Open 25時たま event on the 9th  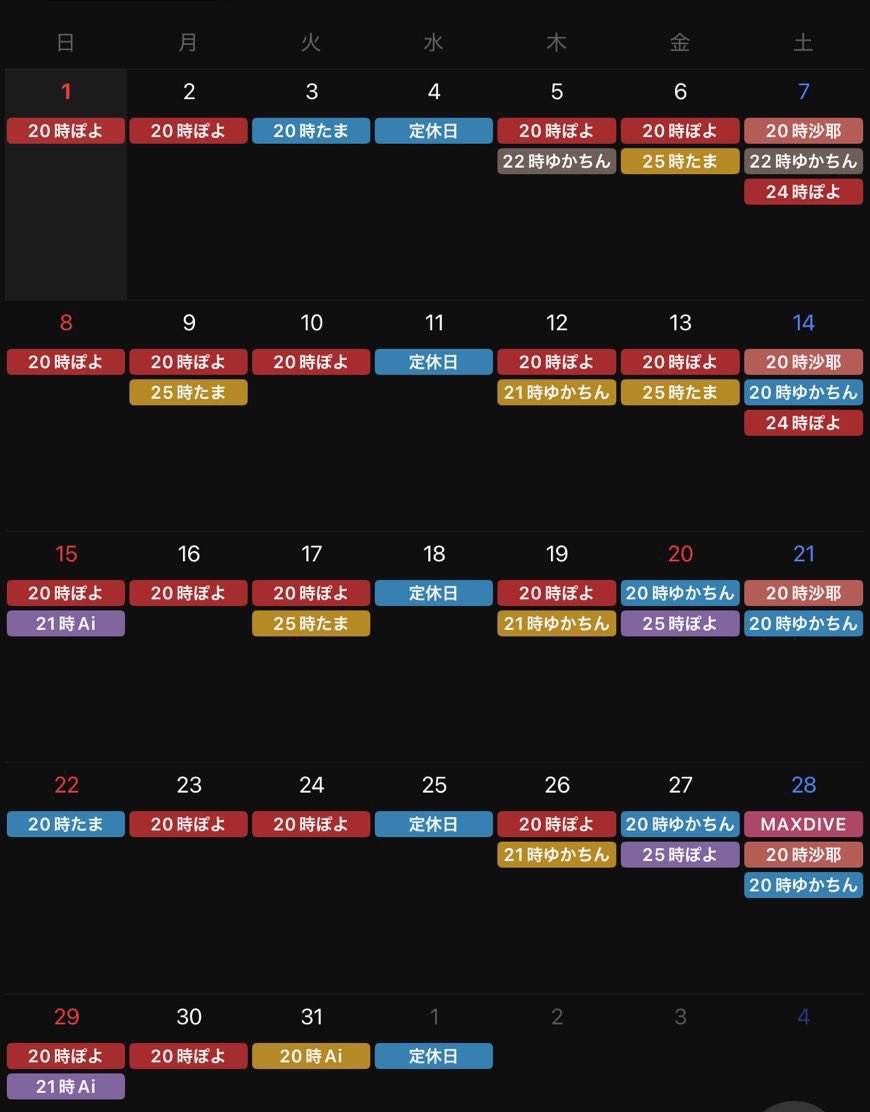(188, 393)
